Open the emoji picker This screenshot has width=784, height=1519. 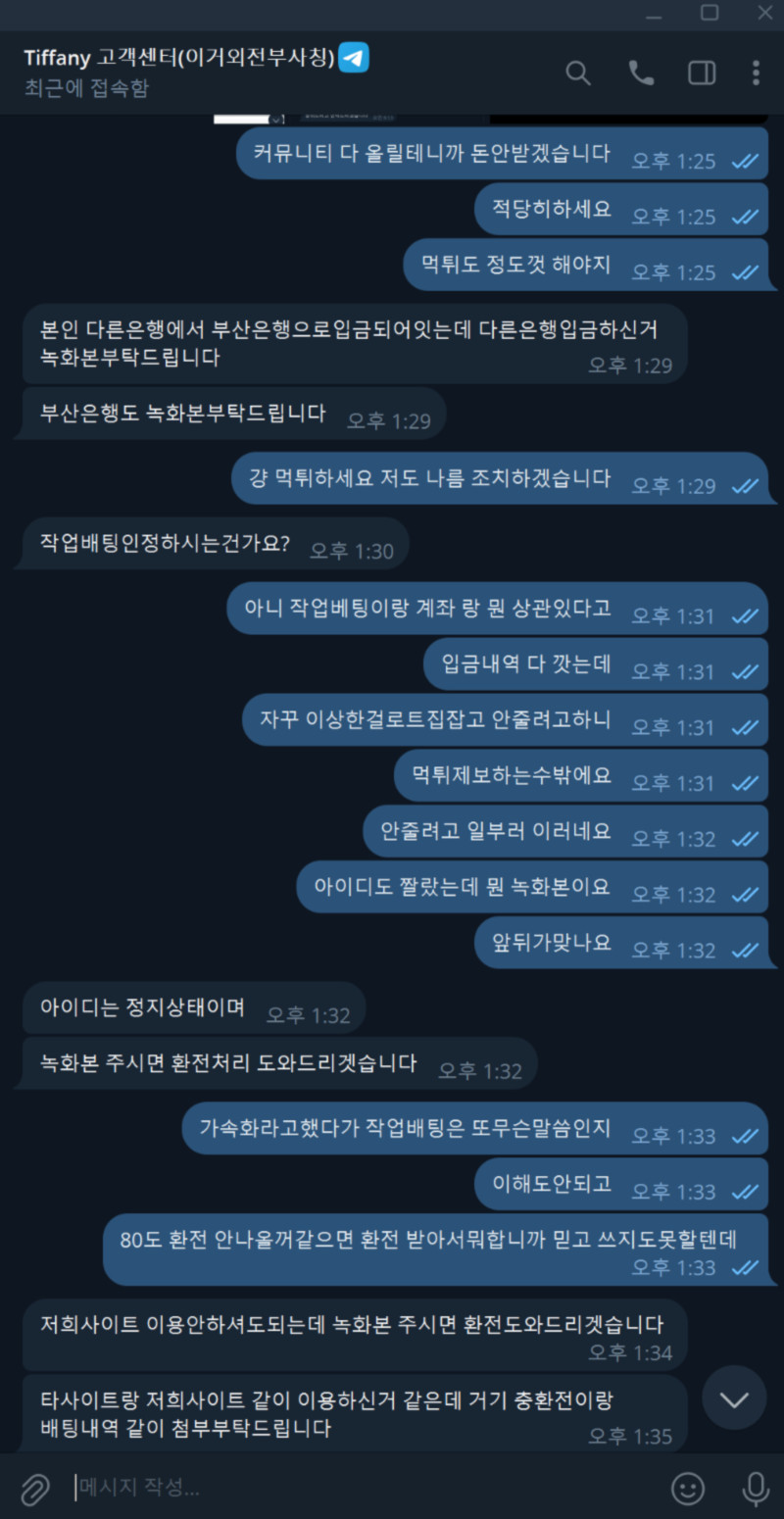[688, 1489]
